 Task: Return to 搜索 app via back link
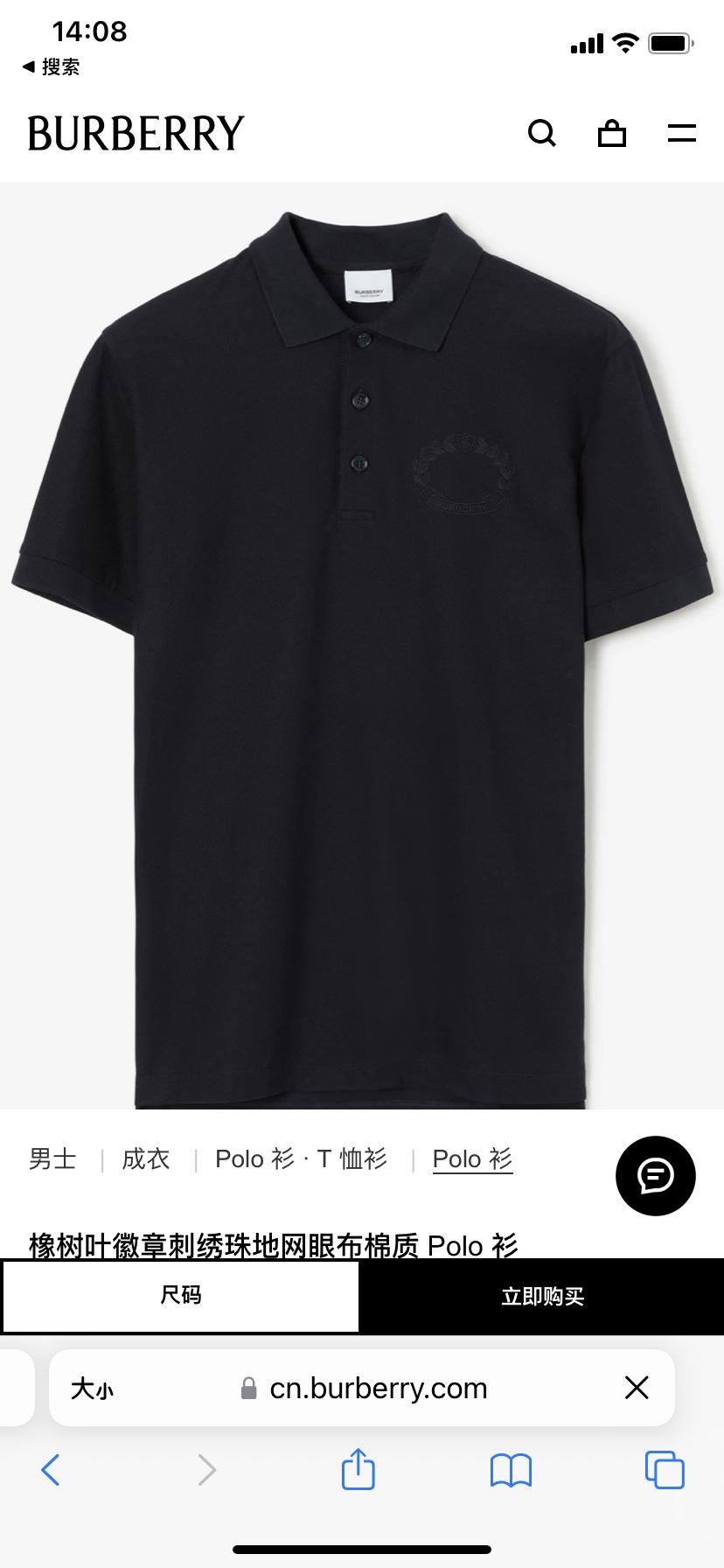pyautogui.click(x=51, y=66)
